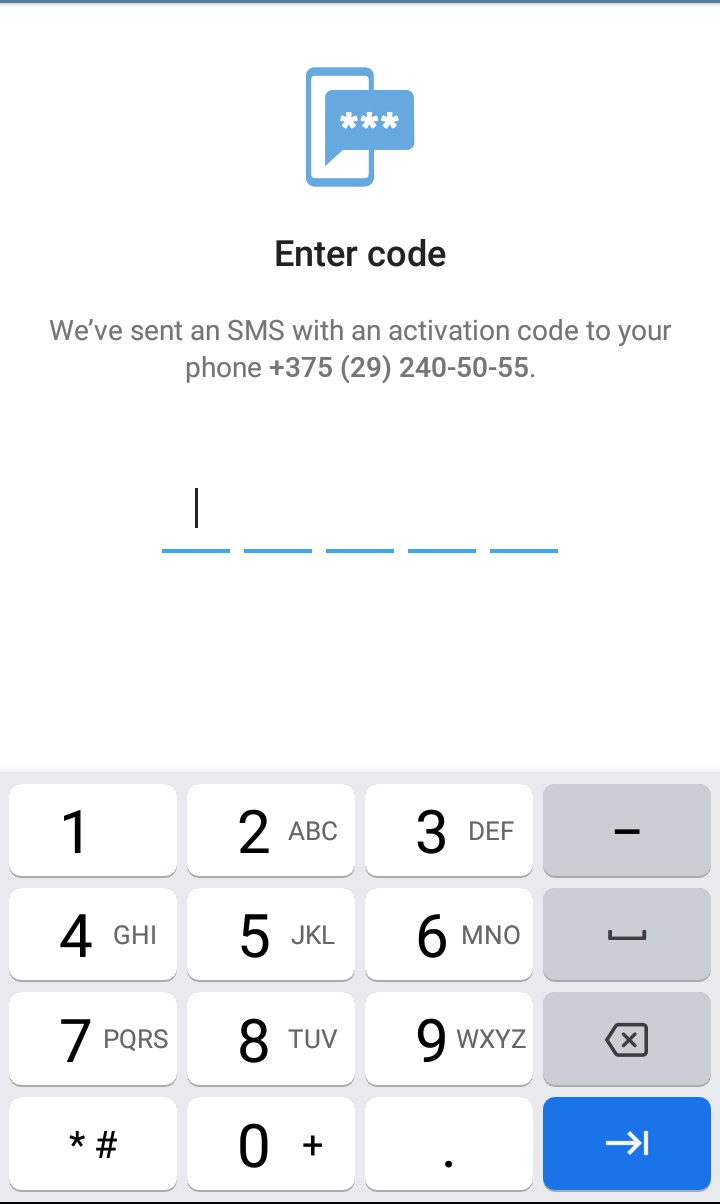Screen dimensions: 720x1204
Task: Enter digit 9 WXYZ
Action: click(x=449, y=1039)
